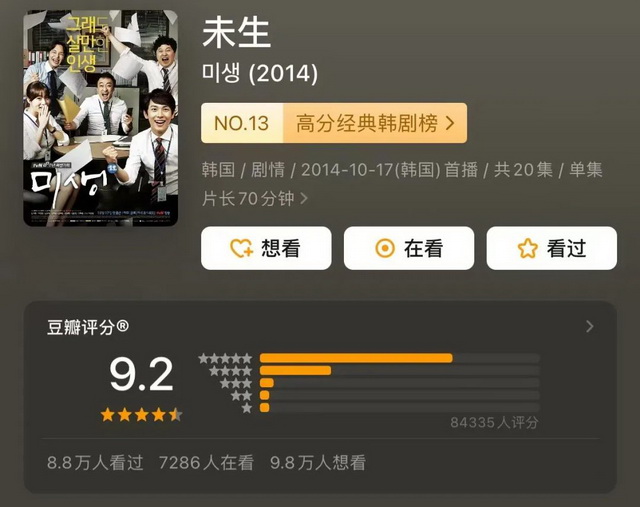Open the 豆瓣评分 rating details
This screenshot has height=507, width=640.
[x=589, y=327]
